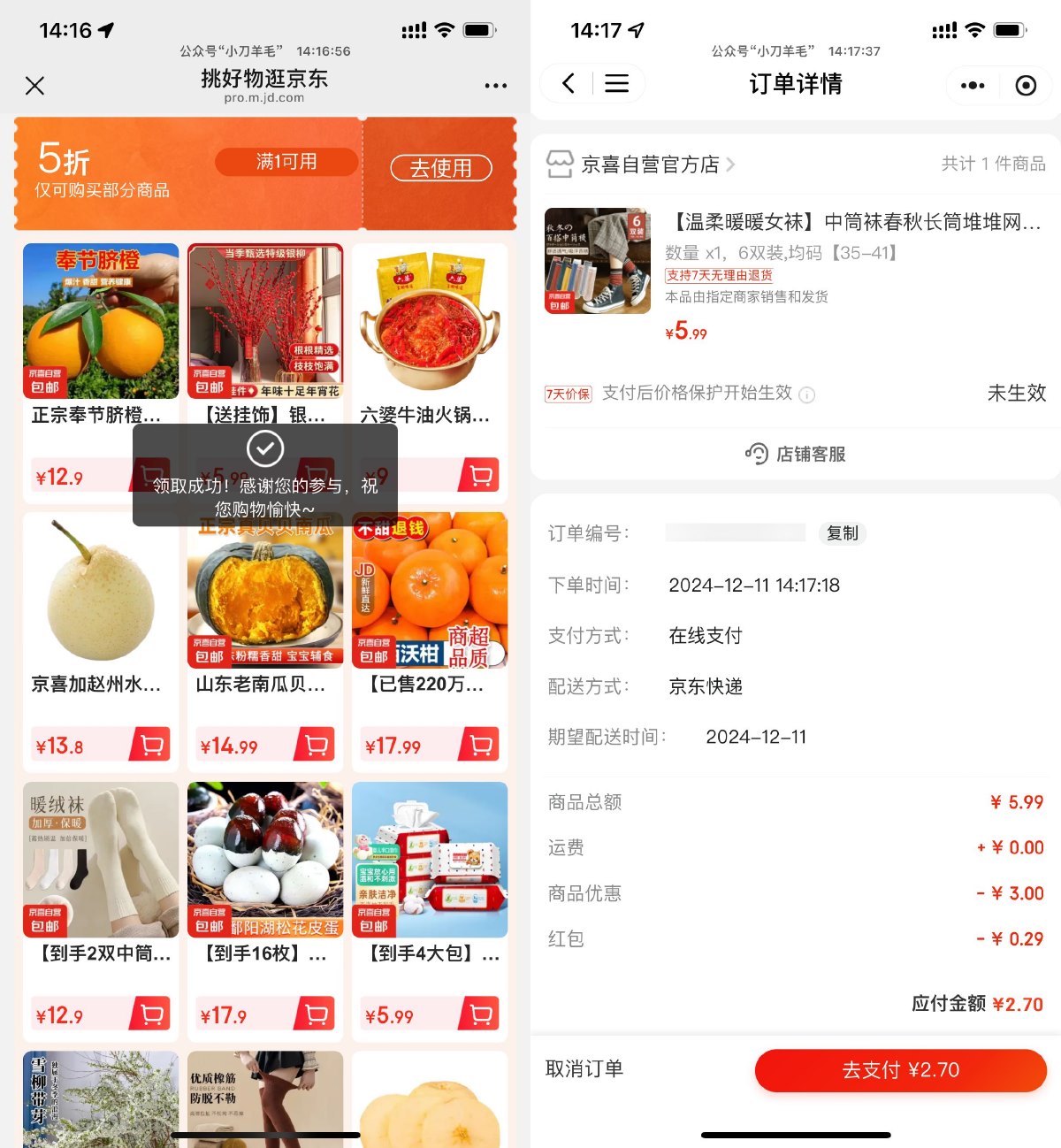Image resolution: width=1061 pixels, height=1148 pixels.
Task: Contact 店铺客服
Action: click(796, 454)
